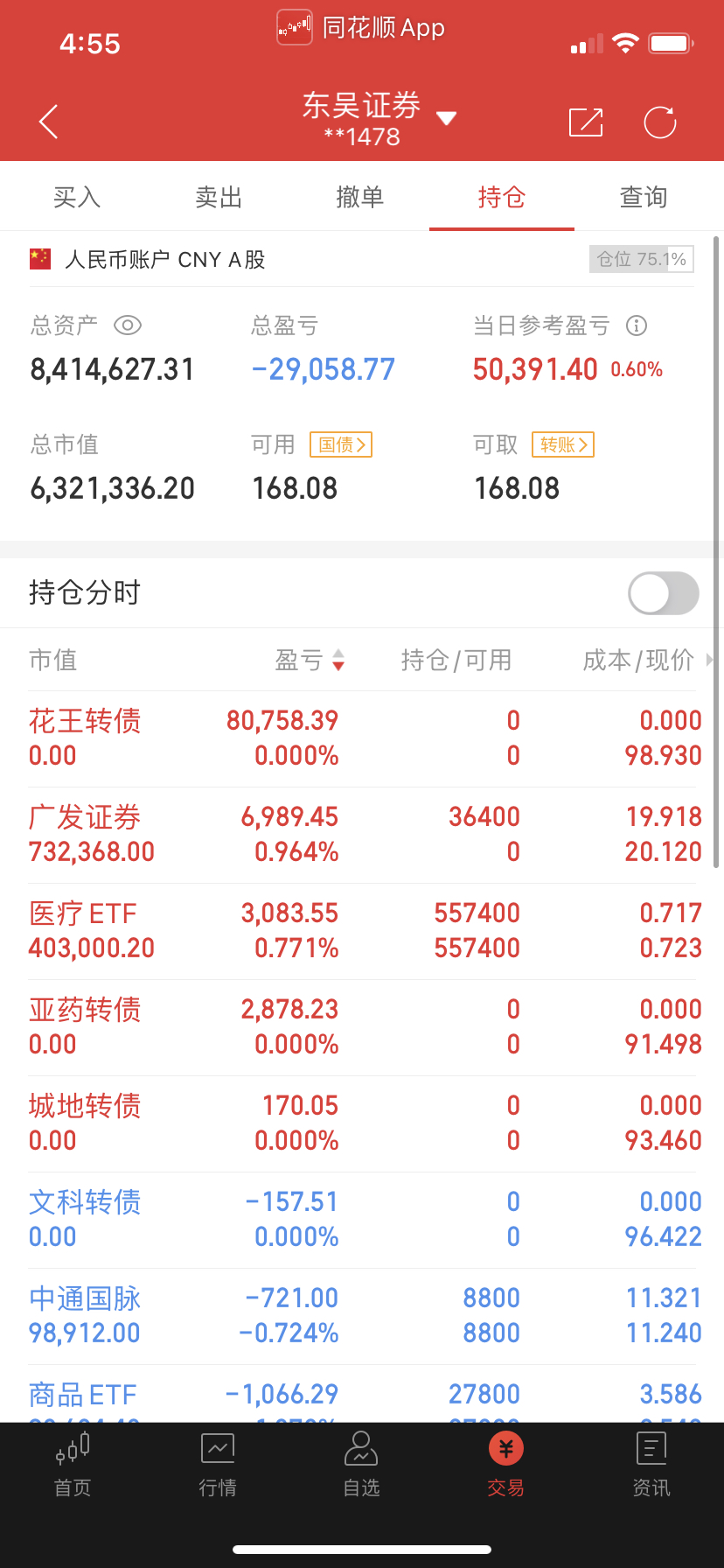View info about 当日参考盈亏
This screenshot has width=724, height=1568.
click(x=637, y=326)
